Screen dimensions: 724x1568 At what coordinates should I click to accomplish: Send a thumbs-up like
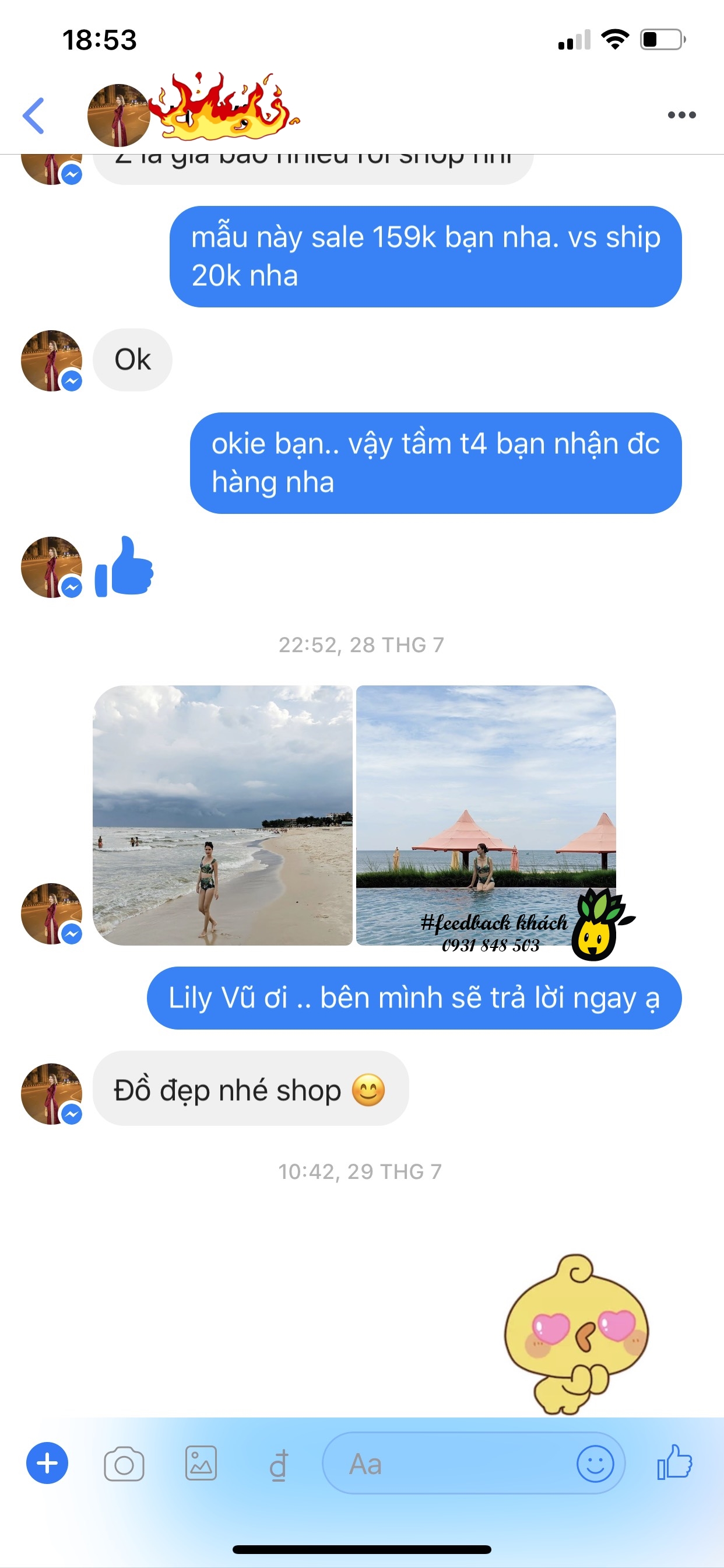674,1462
